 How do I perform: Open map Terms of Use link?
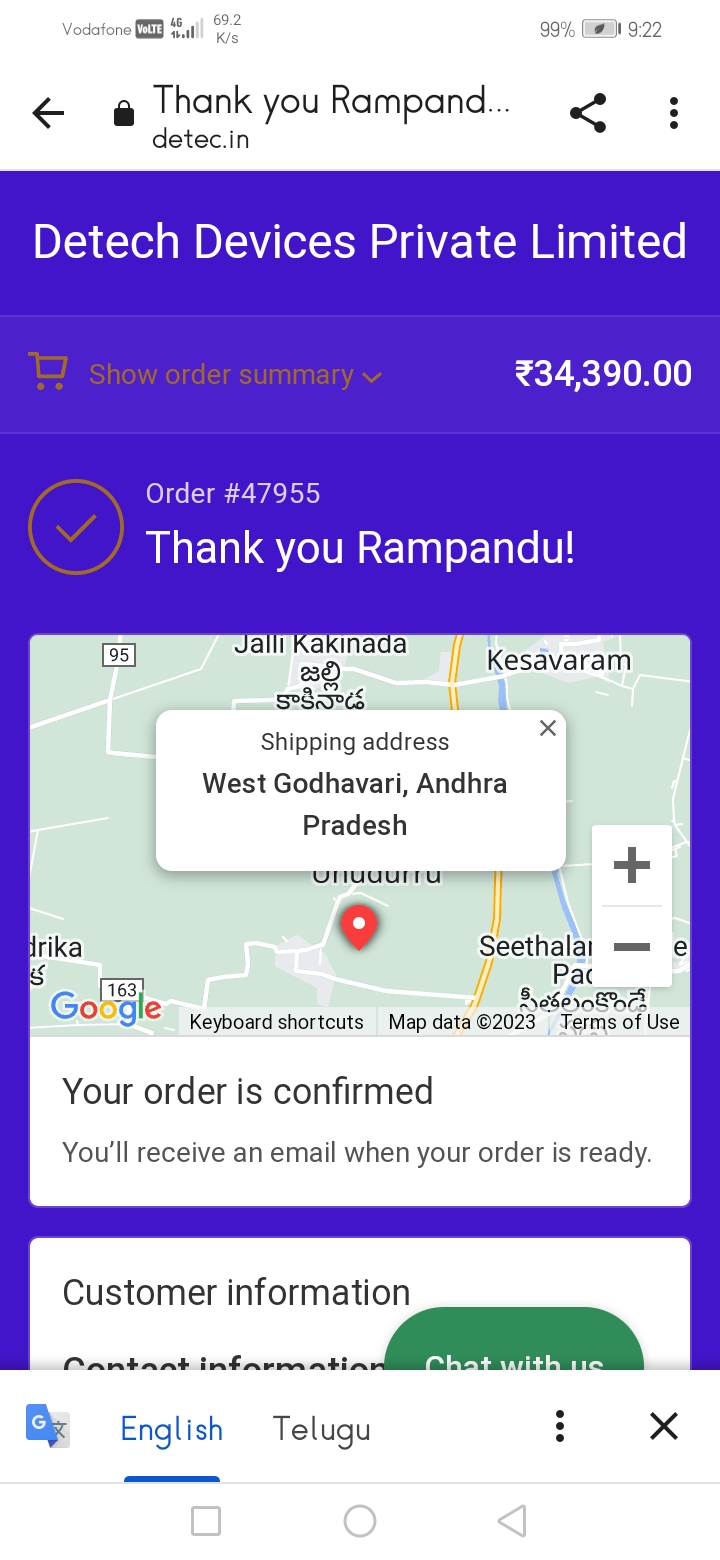pyautogui.click(x=620, y=1022)
